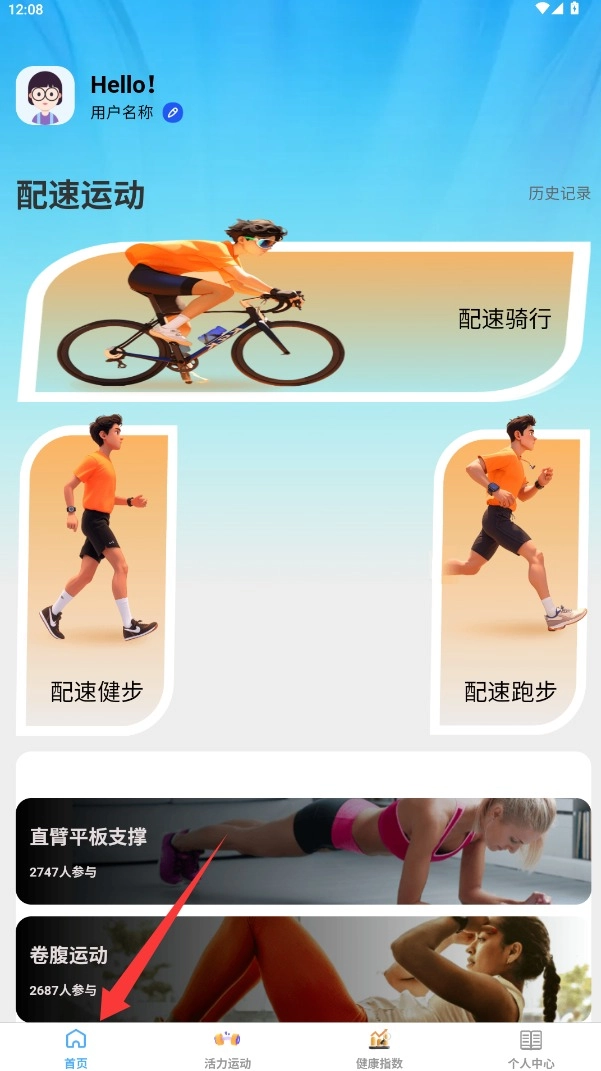Open the user avatar picture
This screenshot has width=601, height=1071.
[45, 96]
